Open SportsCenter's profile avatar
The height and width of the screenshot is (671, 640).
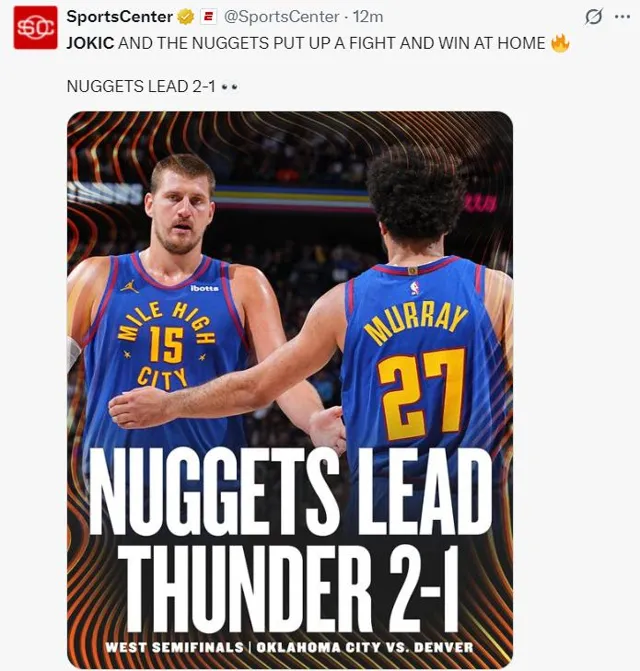[x=35, y=27]
